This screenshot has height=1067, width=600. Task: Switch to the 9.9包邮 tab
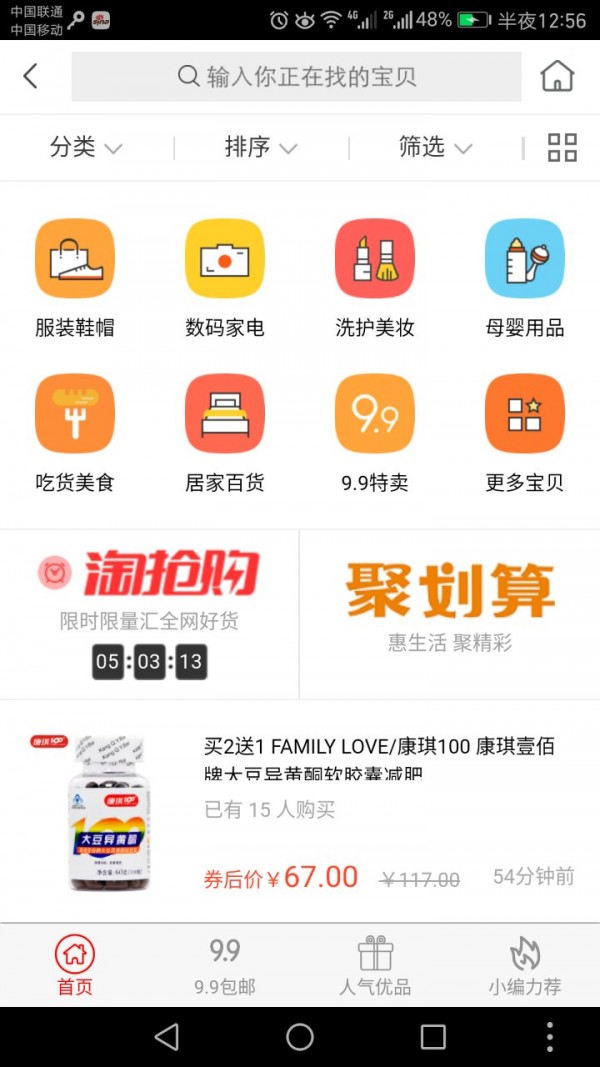click(x=225, y=966)
